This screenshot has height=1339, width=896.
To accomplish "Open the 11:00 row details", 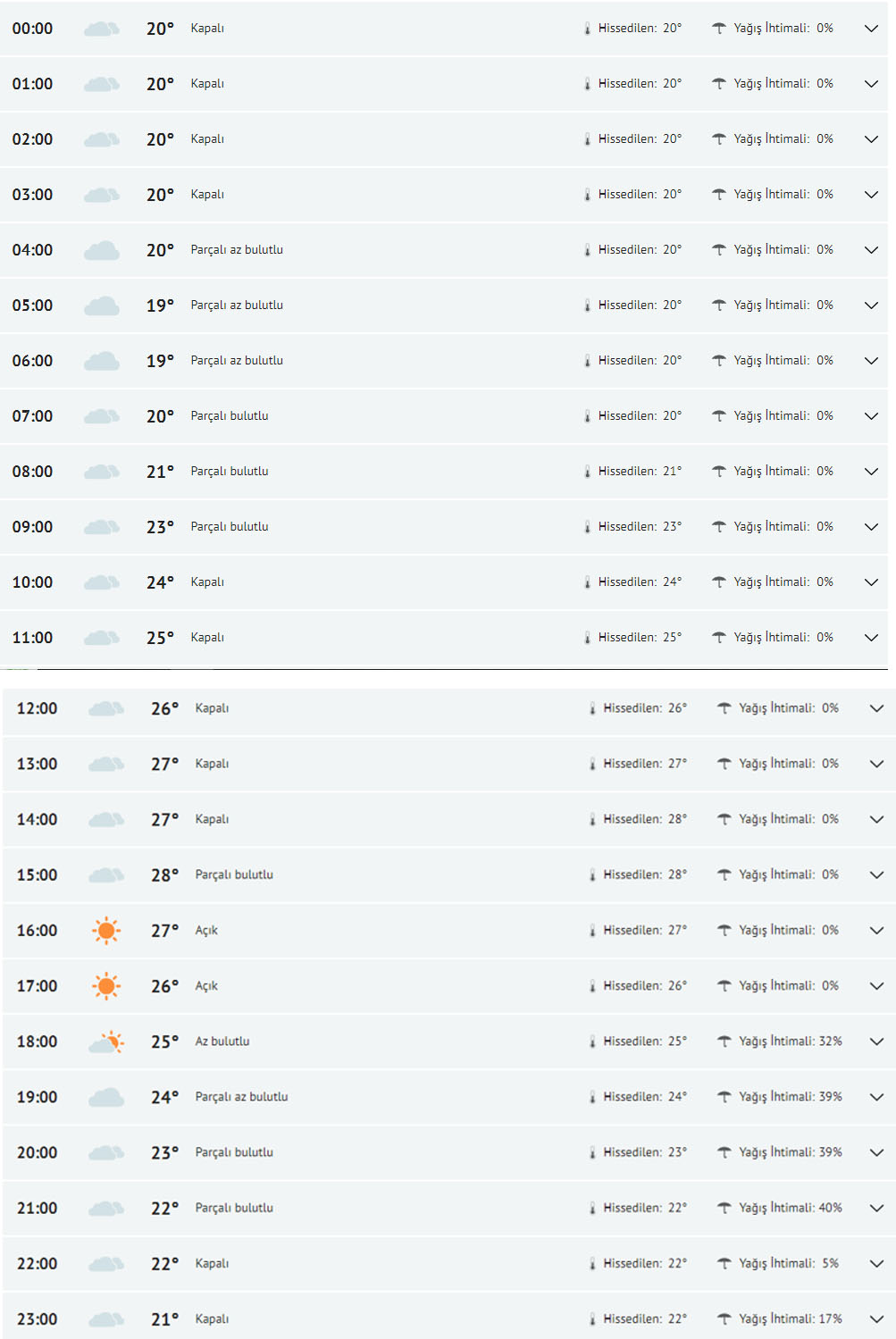I will [871, 638].
